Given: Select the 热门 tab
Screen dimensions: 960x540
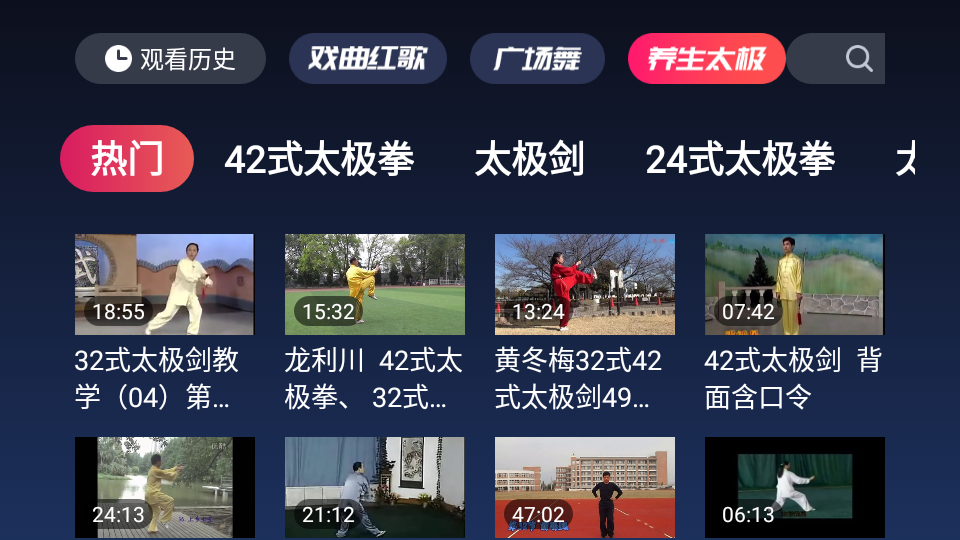Looking at the screenshot, I should pyautogui.click(x=127, y=159).
